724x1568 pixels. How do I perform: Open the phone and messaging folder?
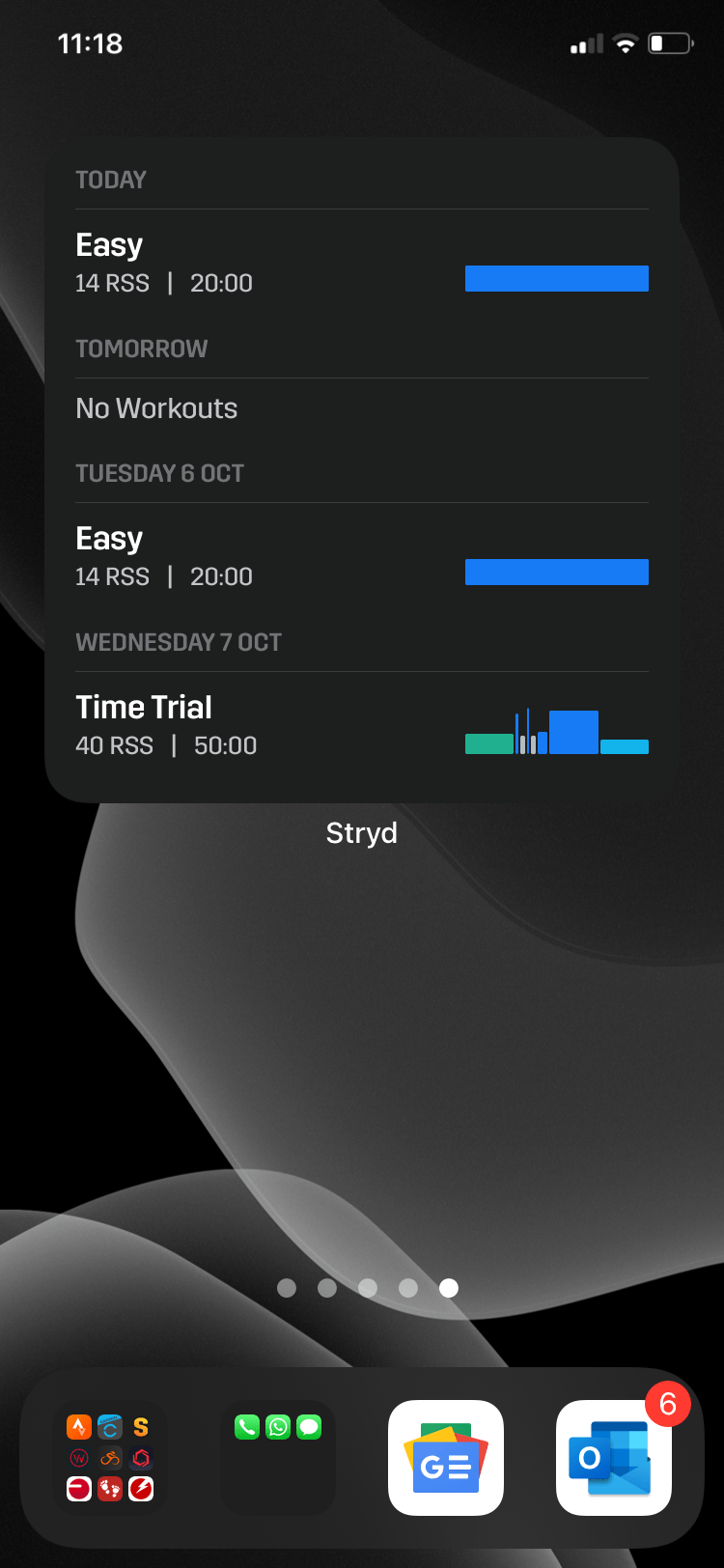tap(278, 1458)
